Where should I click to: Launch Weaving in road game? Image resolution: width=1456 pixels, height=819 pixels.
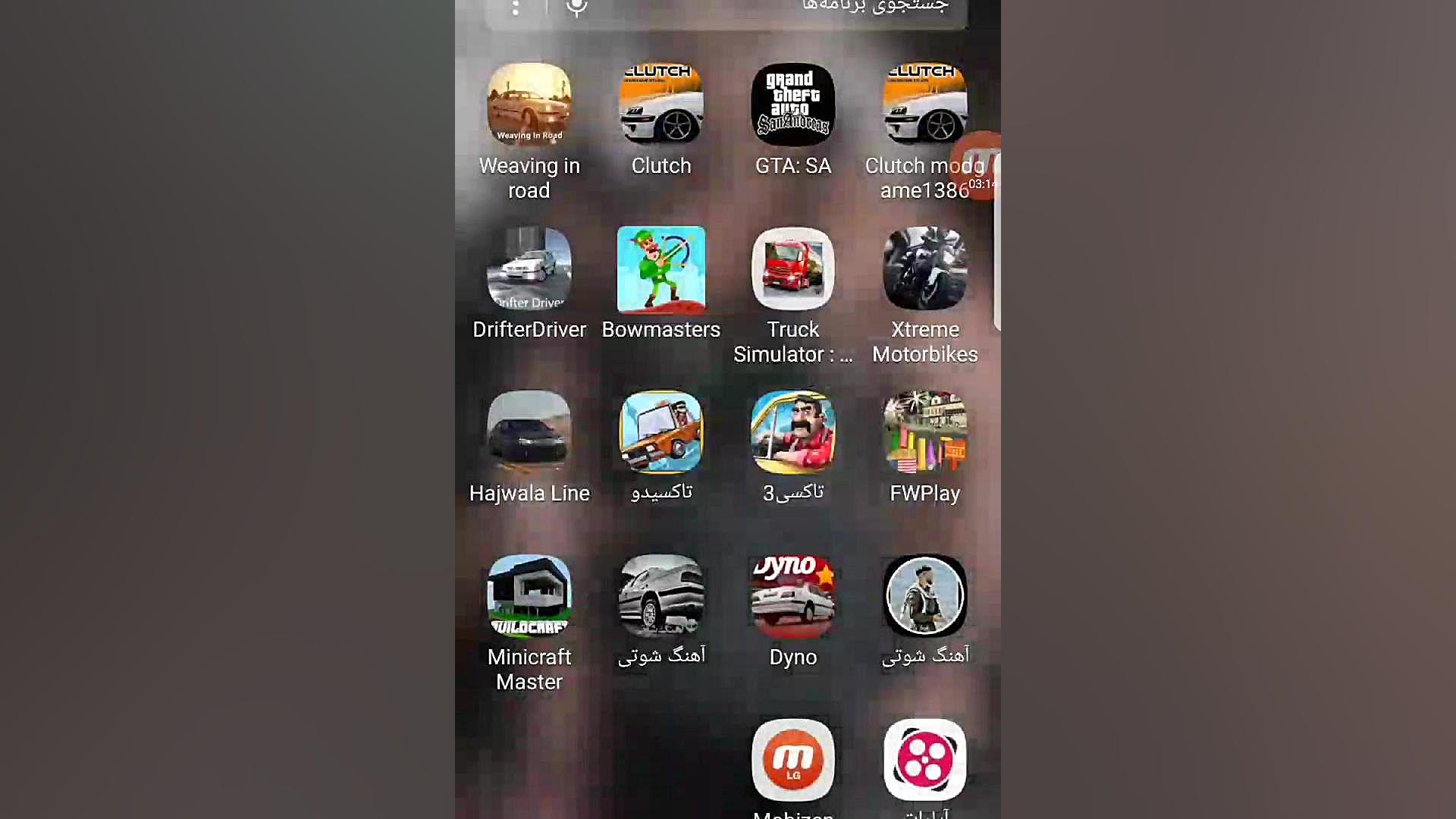coord(529,105)
